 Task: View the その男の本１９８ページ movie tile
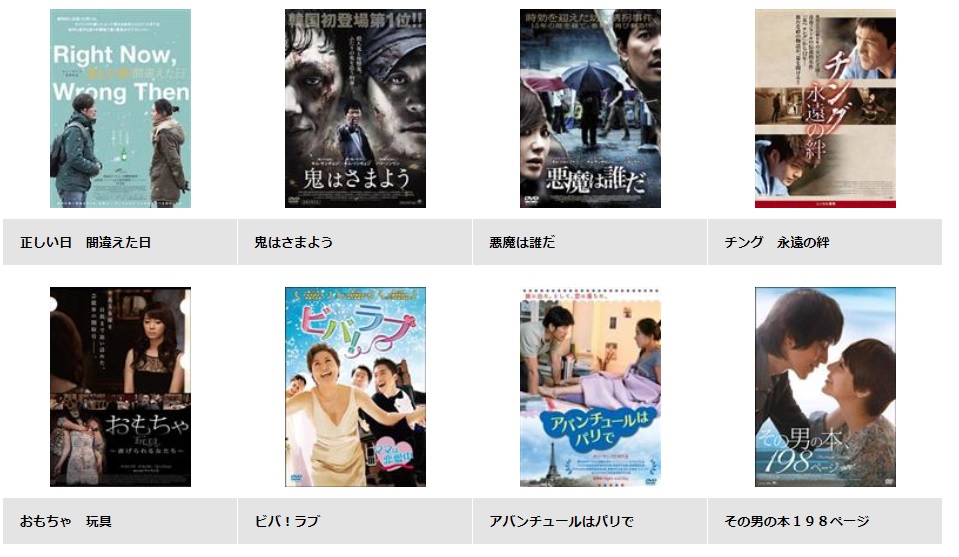(825, 387)
